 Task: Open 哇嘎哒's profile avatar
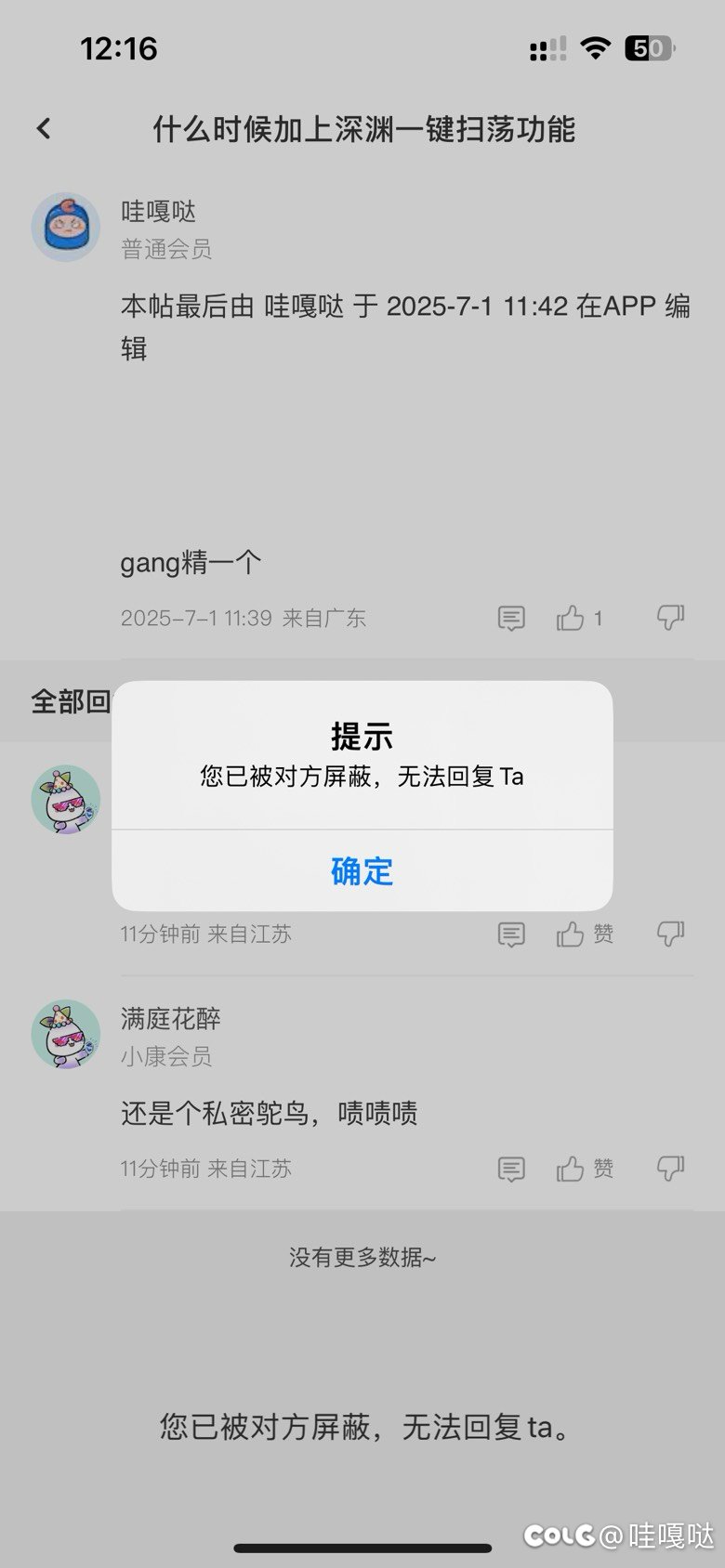pos(66,227)
